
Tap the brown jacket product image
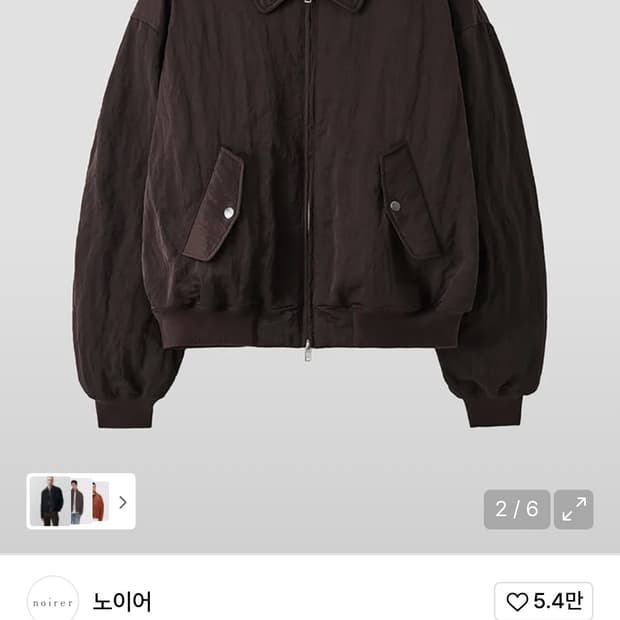pos(310,230)
